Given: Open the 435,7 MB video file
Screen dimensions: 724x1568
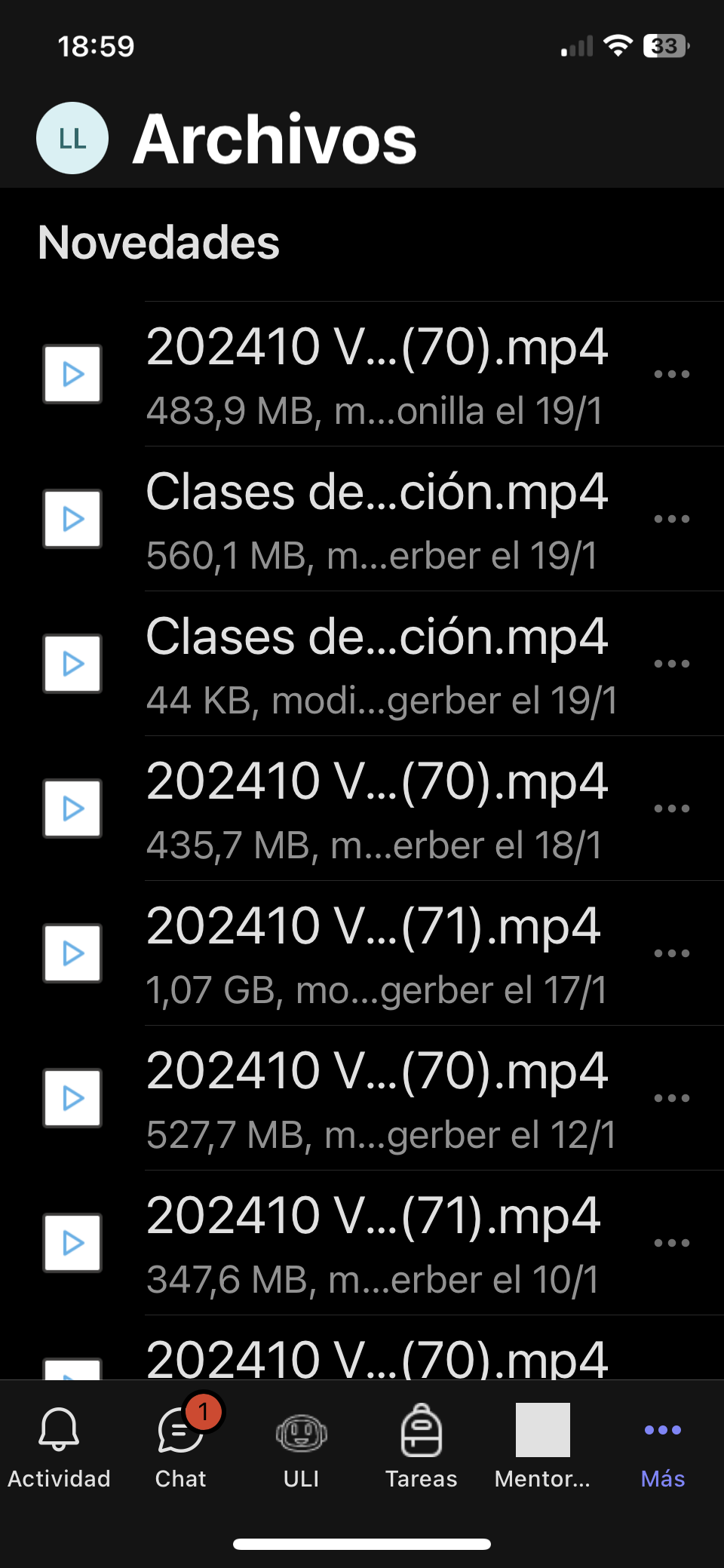Looking at the screenshot, I should coord(377,809).
